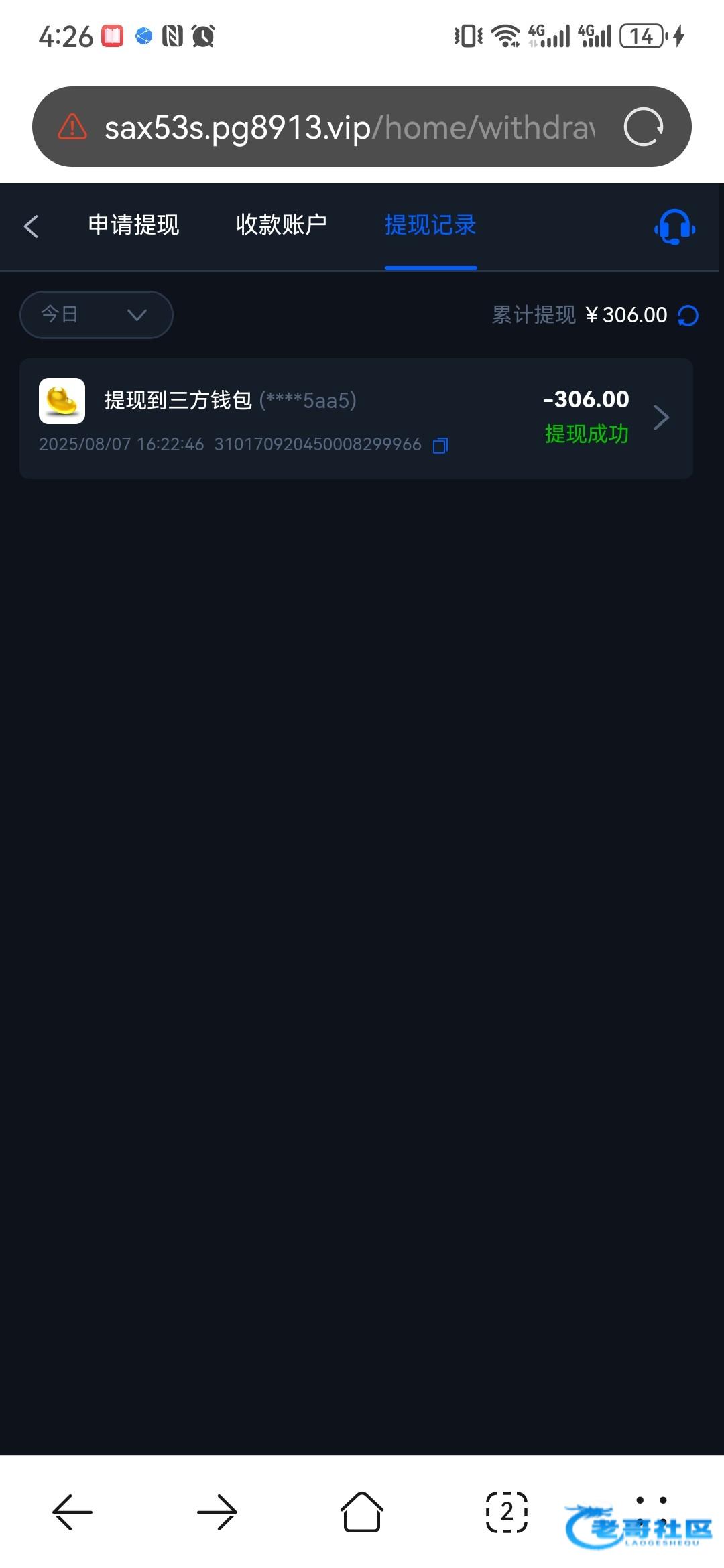This screenshot has width=724, height=1568.
Task: Open customer service headset icon
Action: 674,226
